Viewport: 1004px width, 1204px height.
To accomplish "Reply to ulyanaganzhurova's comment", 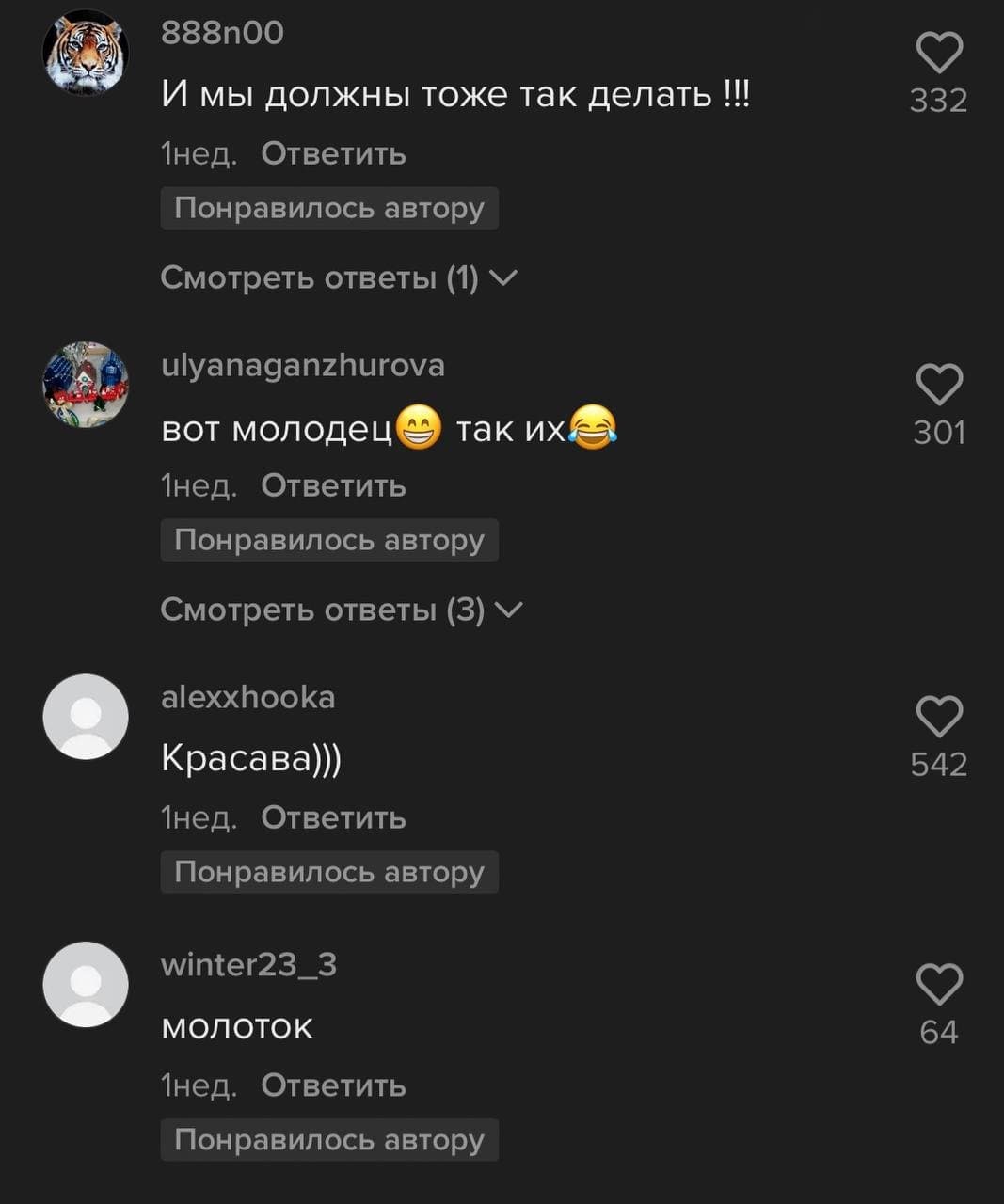I will (333, 485).
